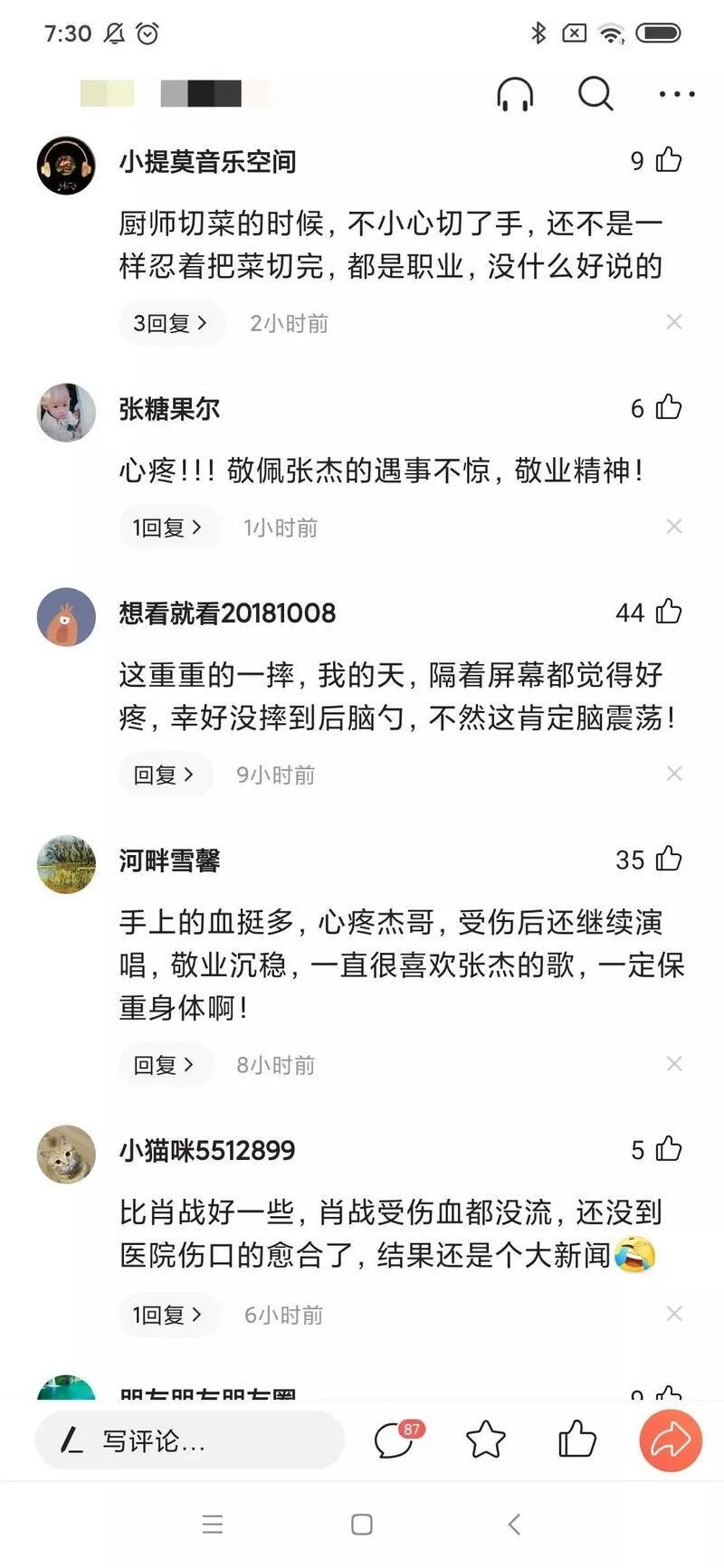Dismiss 小提莫音乐空间's comment with X
The width and height of the screenshot is (724, 1568).
tap(674, 322)
